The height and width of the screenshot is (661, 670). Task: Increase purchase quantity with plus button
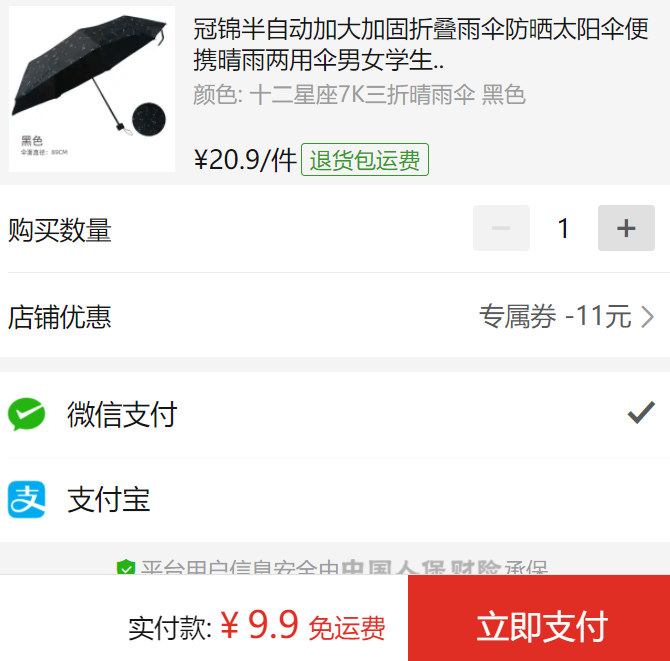click(x=626, y=229)
